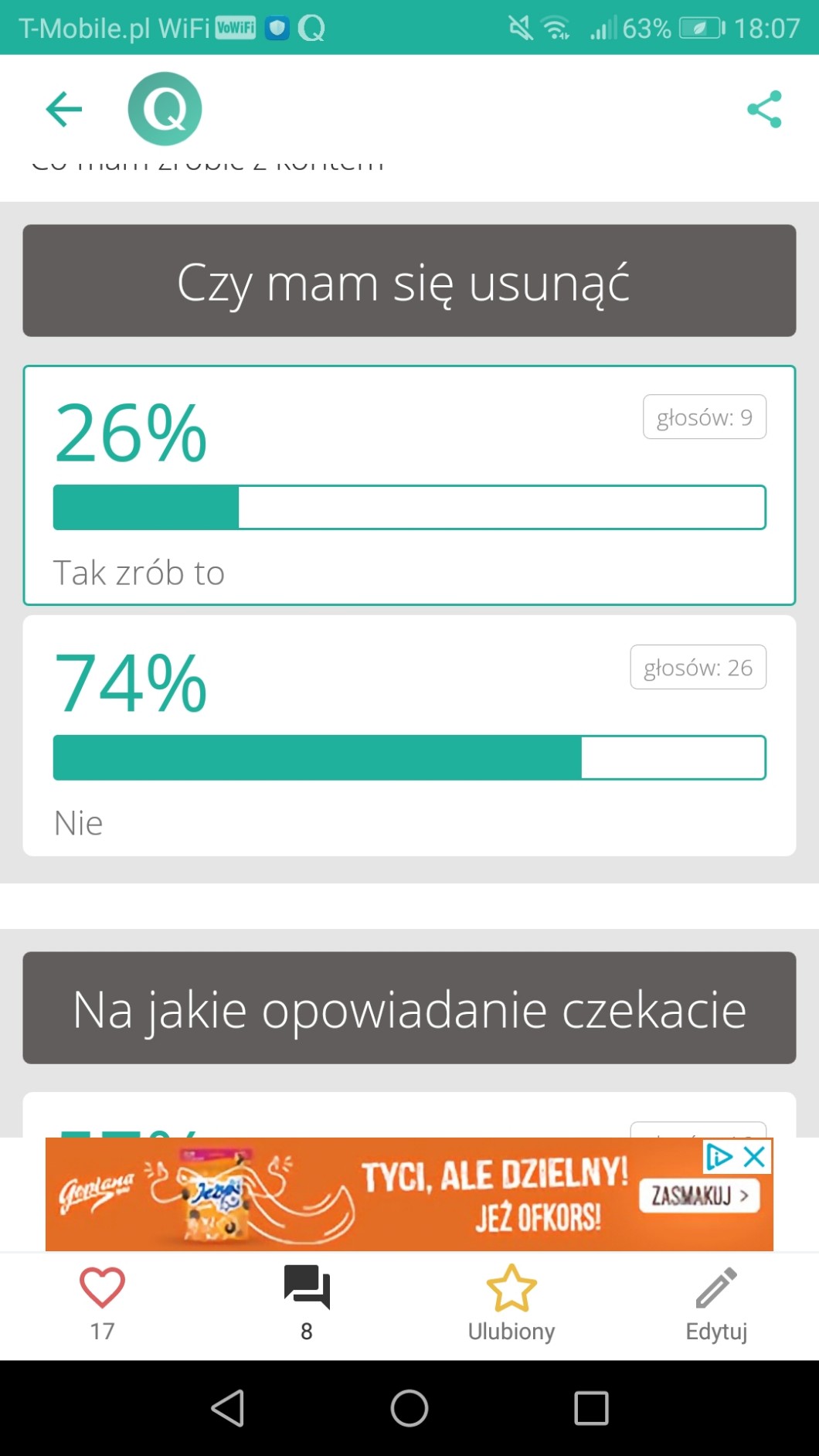Select the 'Tak zrób to' poll answer
Screen dimensions: 819x1456
point(409,485)
